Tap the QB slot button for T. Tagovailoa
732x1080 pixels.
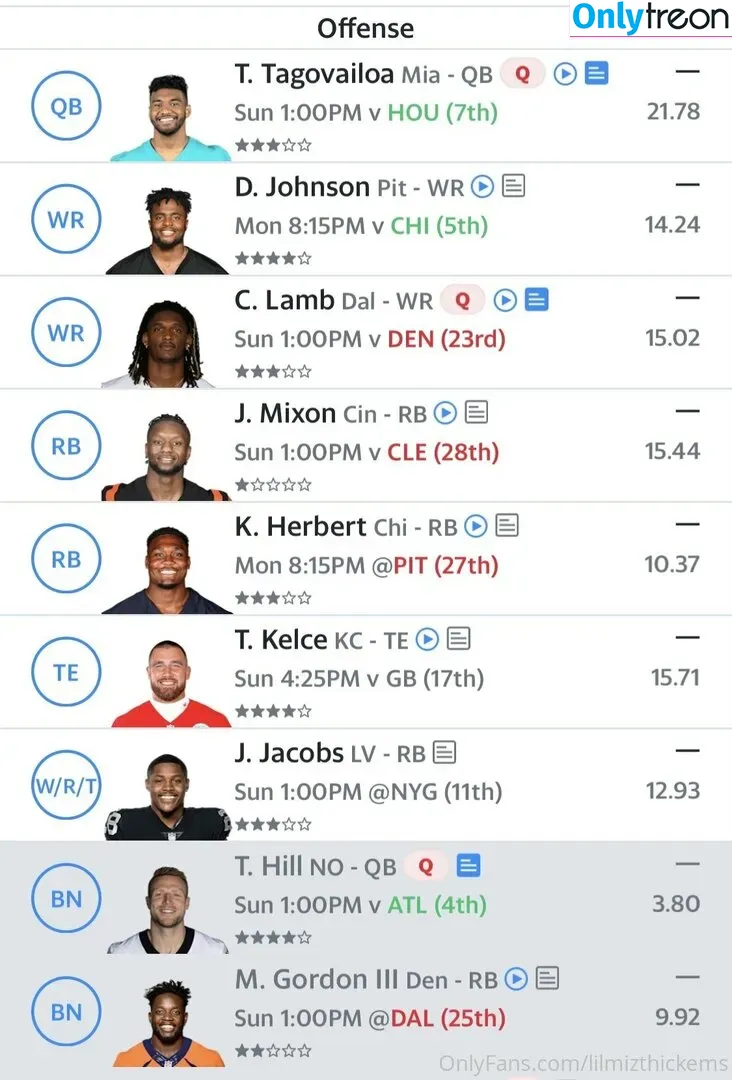tap(66, 106)
